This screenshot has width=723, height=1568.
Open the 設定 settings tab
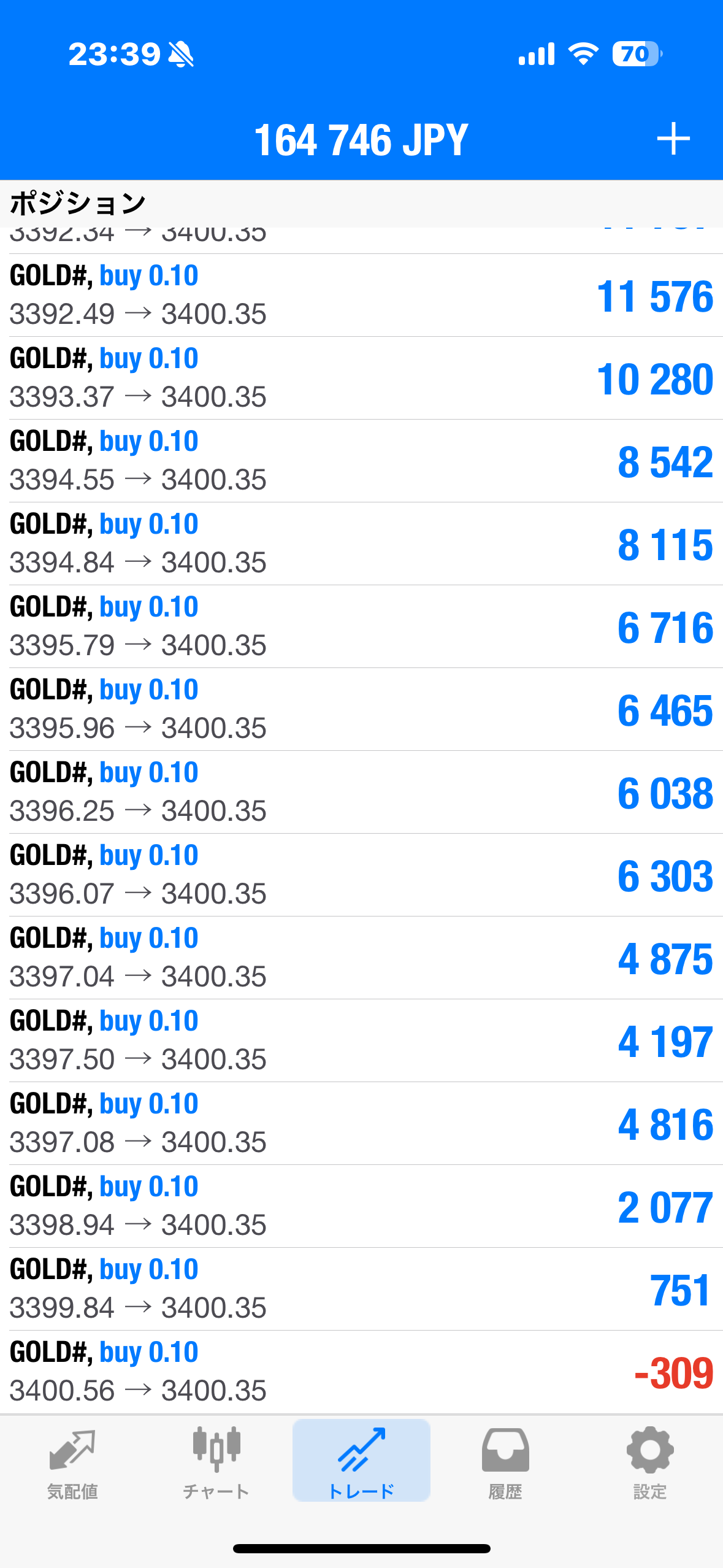(649, 1463)
